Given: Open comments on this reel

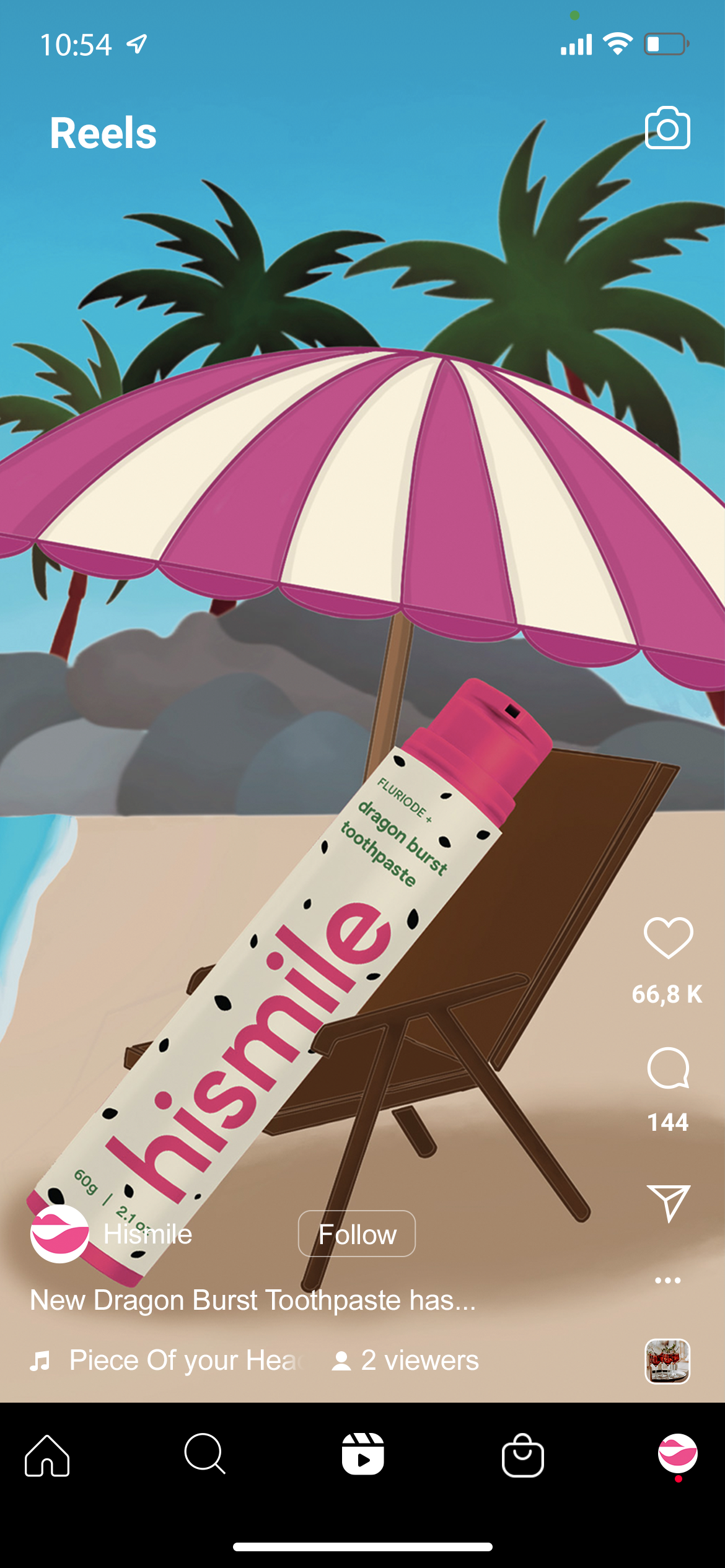Looking at the screenshot, I should tap(668, 1068).
